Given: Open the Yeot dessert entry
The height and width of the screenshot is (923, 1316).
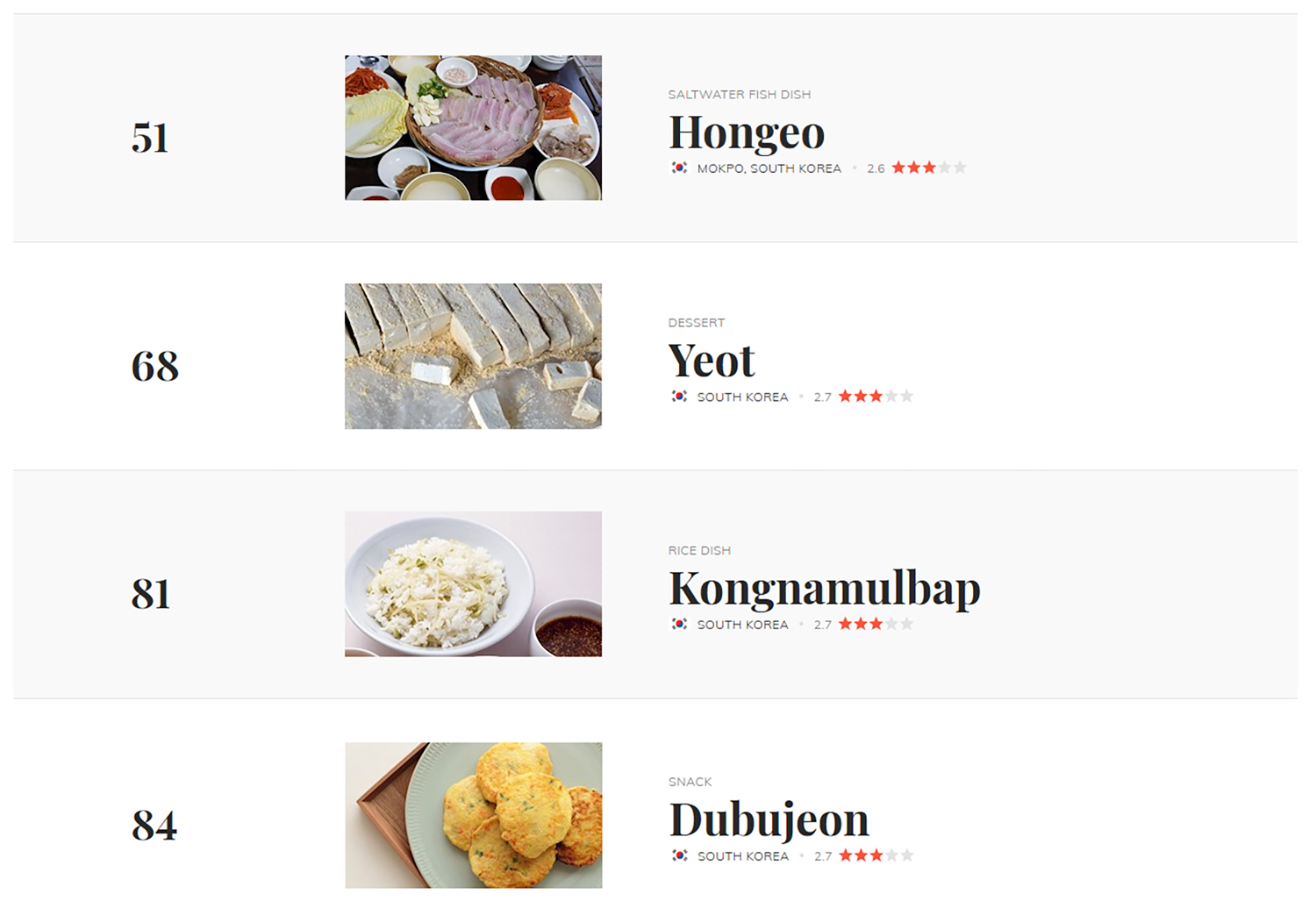Looking at the screenshot, I should 711,361.
